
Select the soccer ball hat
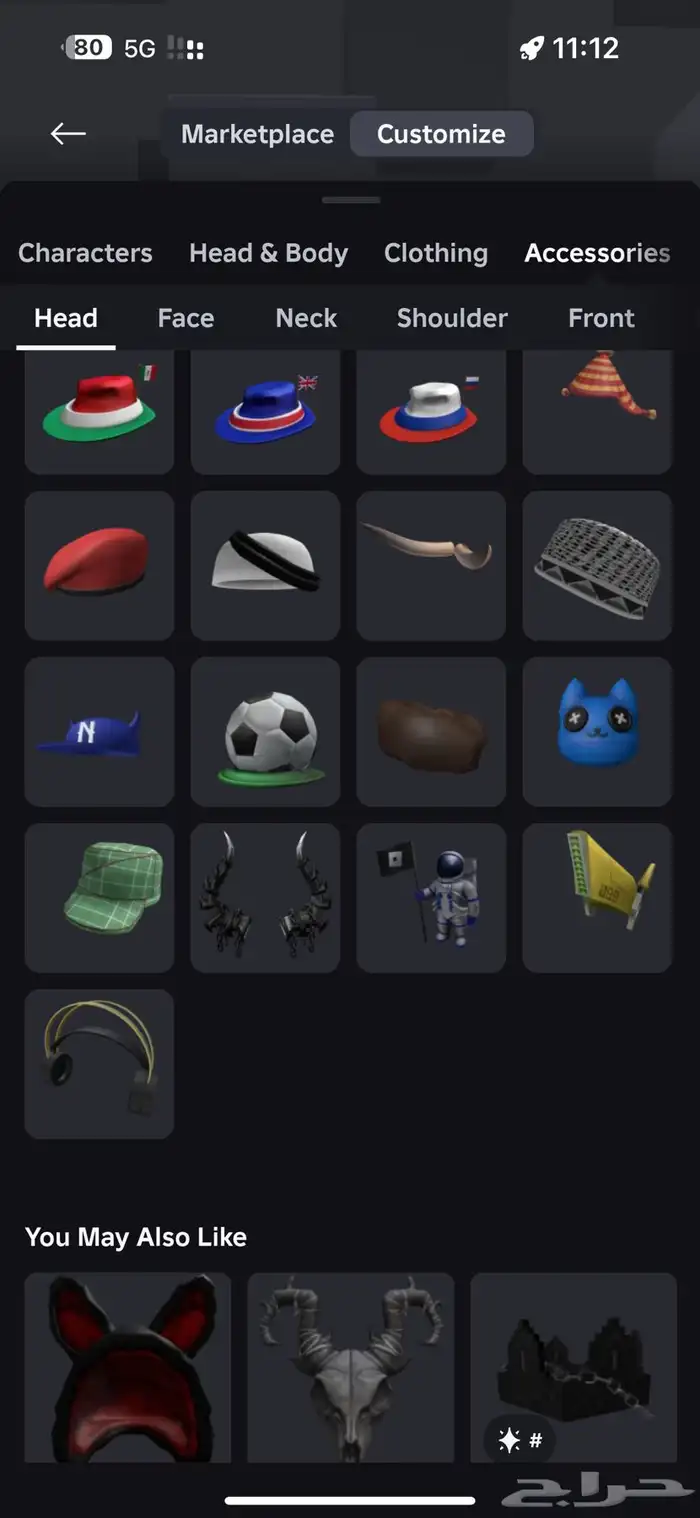click(265, 731)
